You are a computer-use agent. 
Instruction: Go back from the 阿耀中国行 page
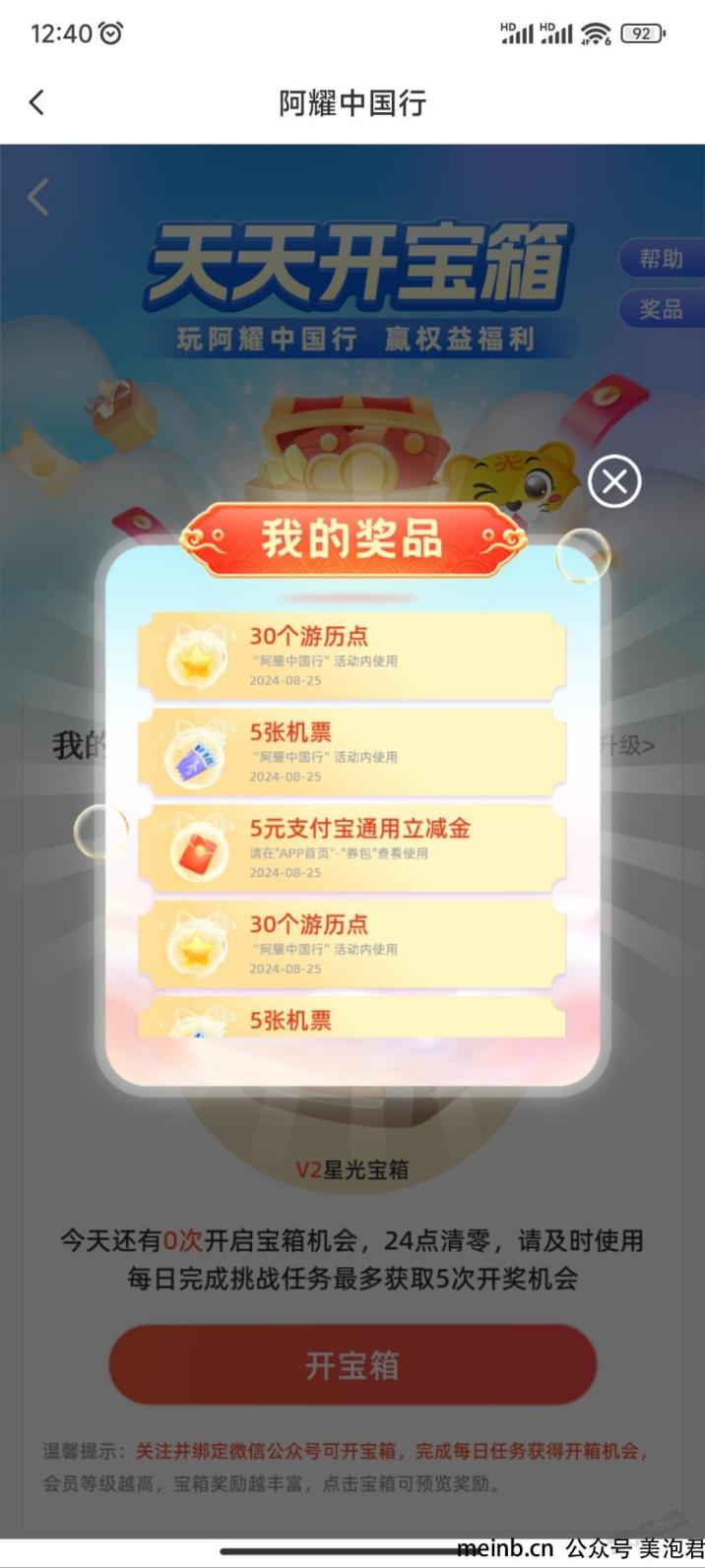(x=37, y=102)
